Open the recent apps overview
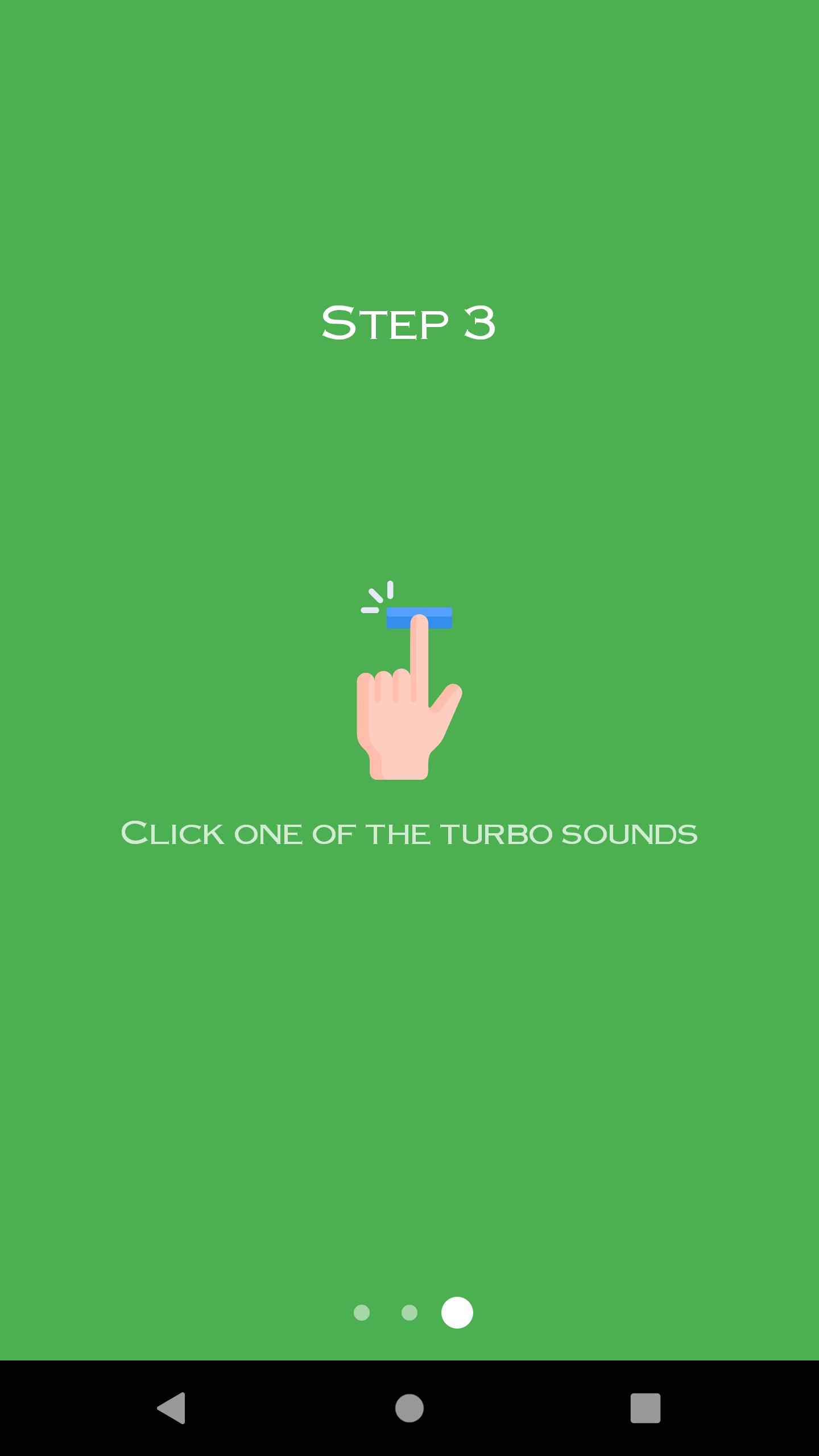This screenshot has height=1456, width=819. coord(646,1408)
